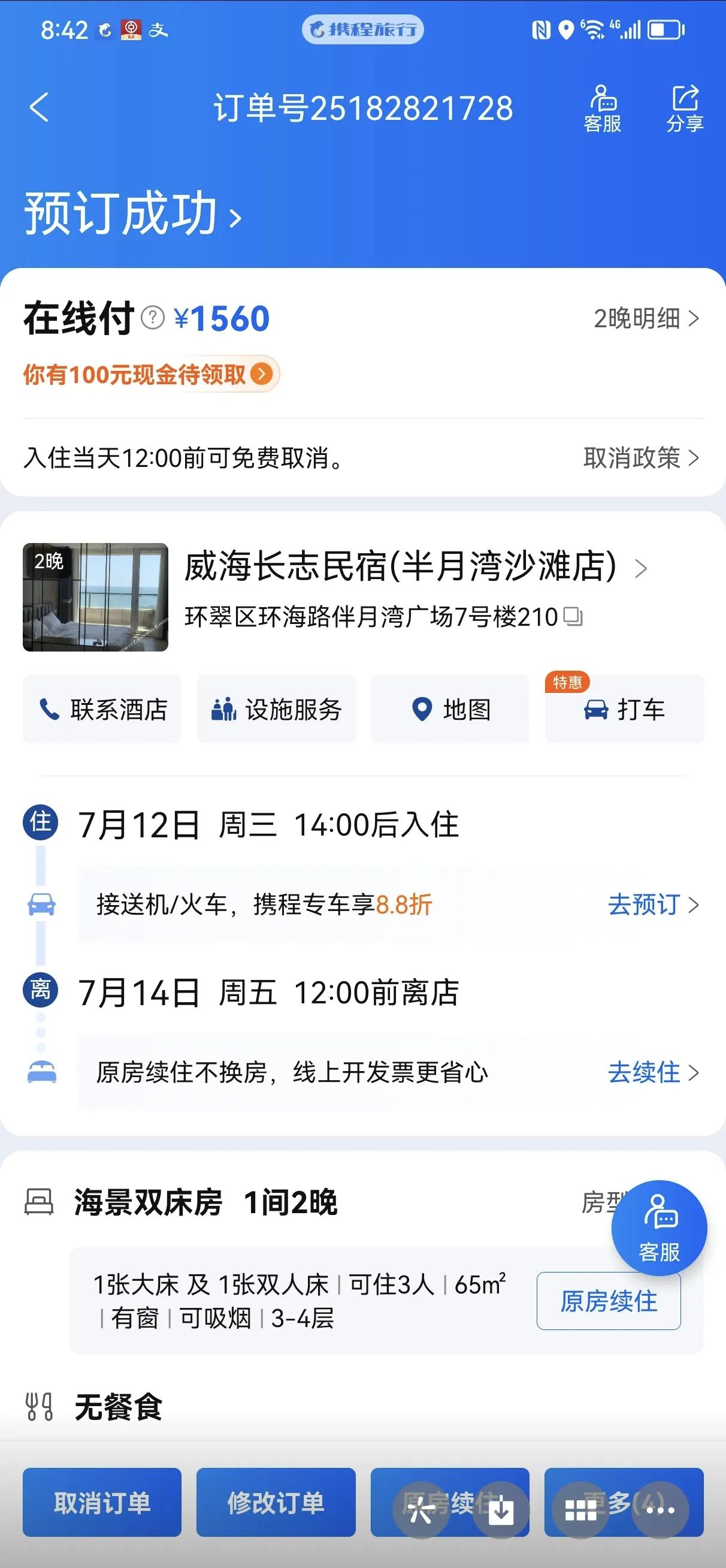Tap the question mark icon beside 在线付

coord(152,318)
